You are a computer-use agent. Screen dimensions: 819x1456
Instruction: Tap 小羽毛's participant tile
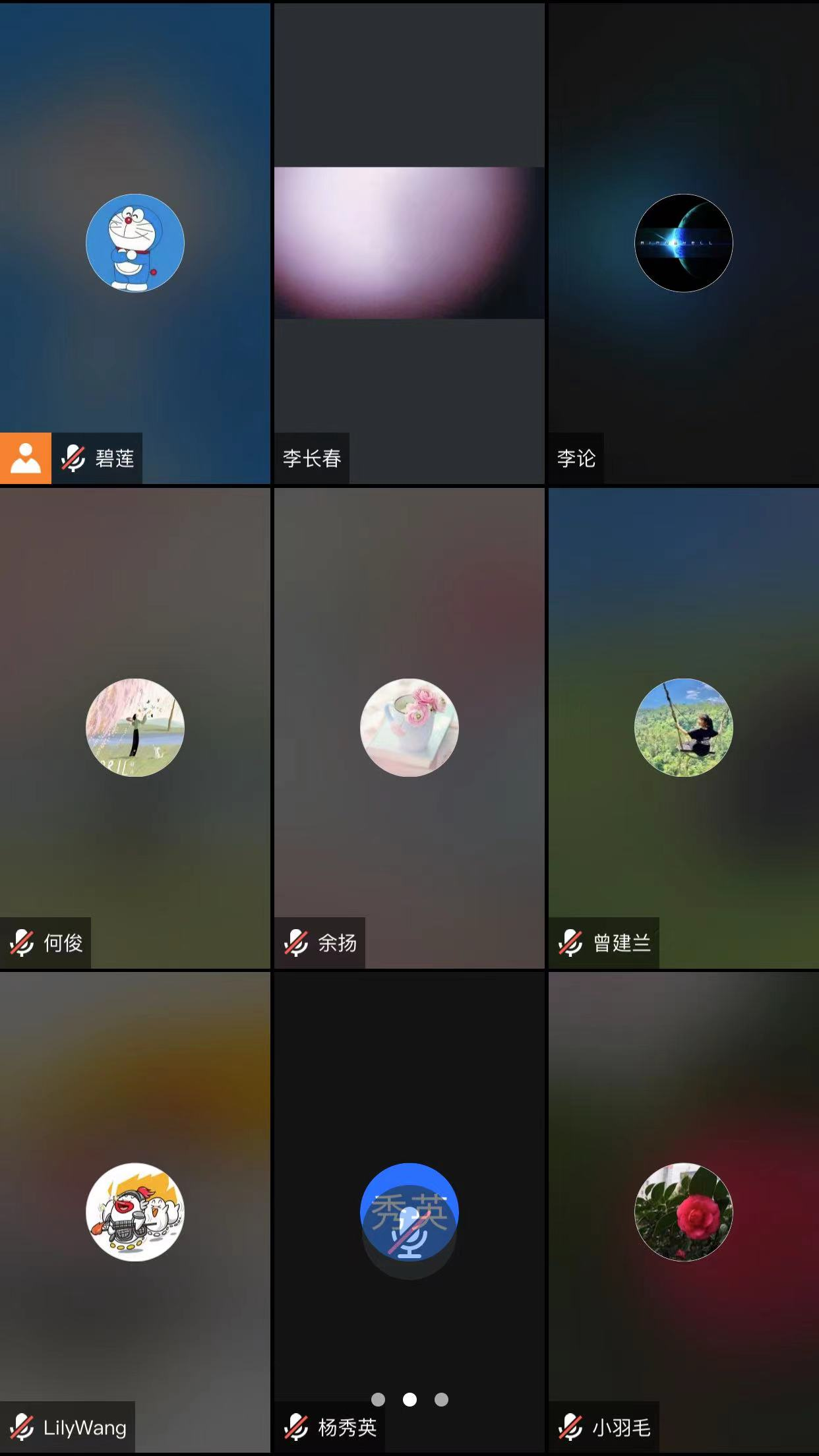point(683,1212)
